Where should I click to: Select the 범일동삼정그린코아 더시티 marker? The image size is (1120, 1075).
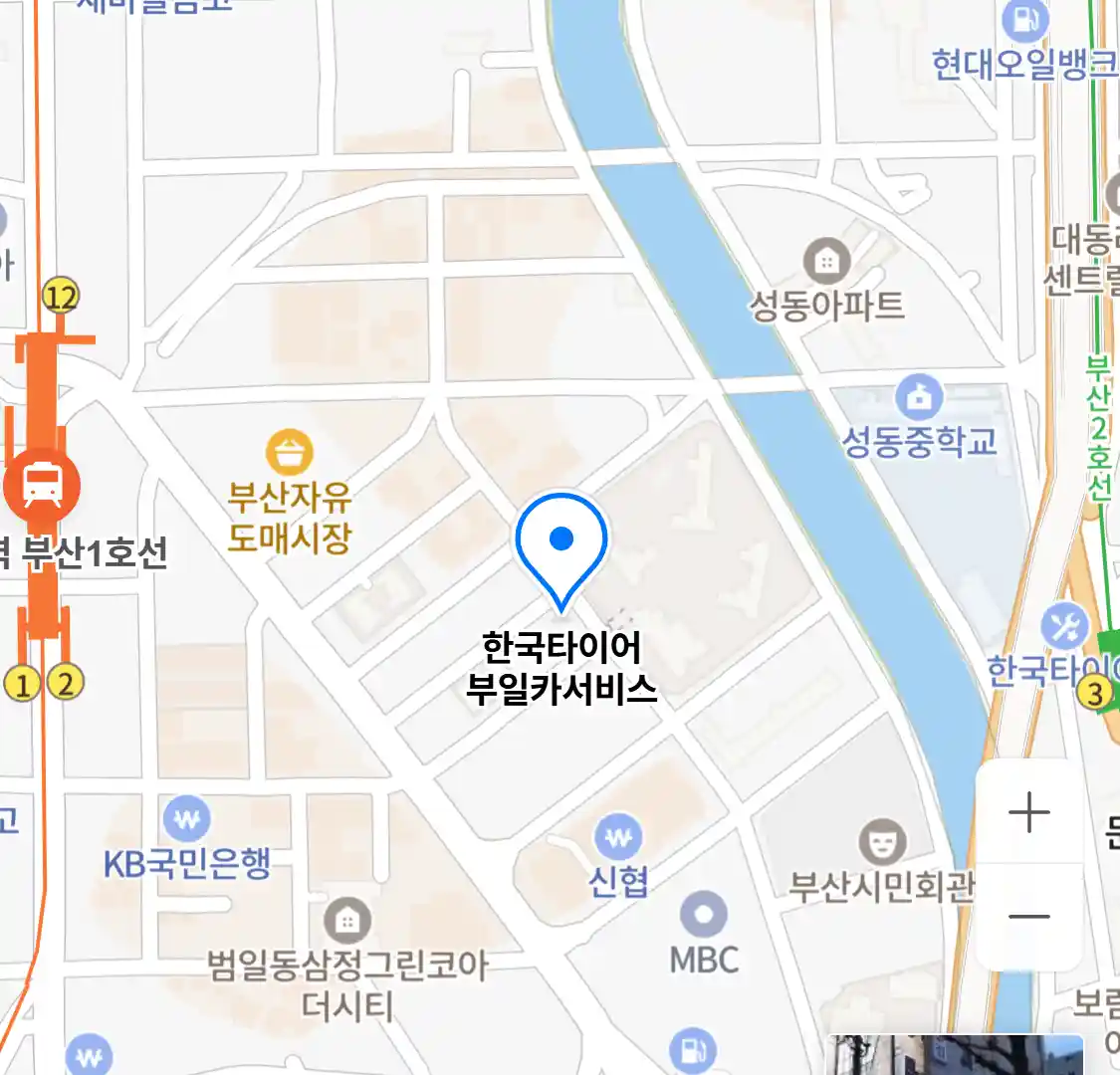[346, 921]
